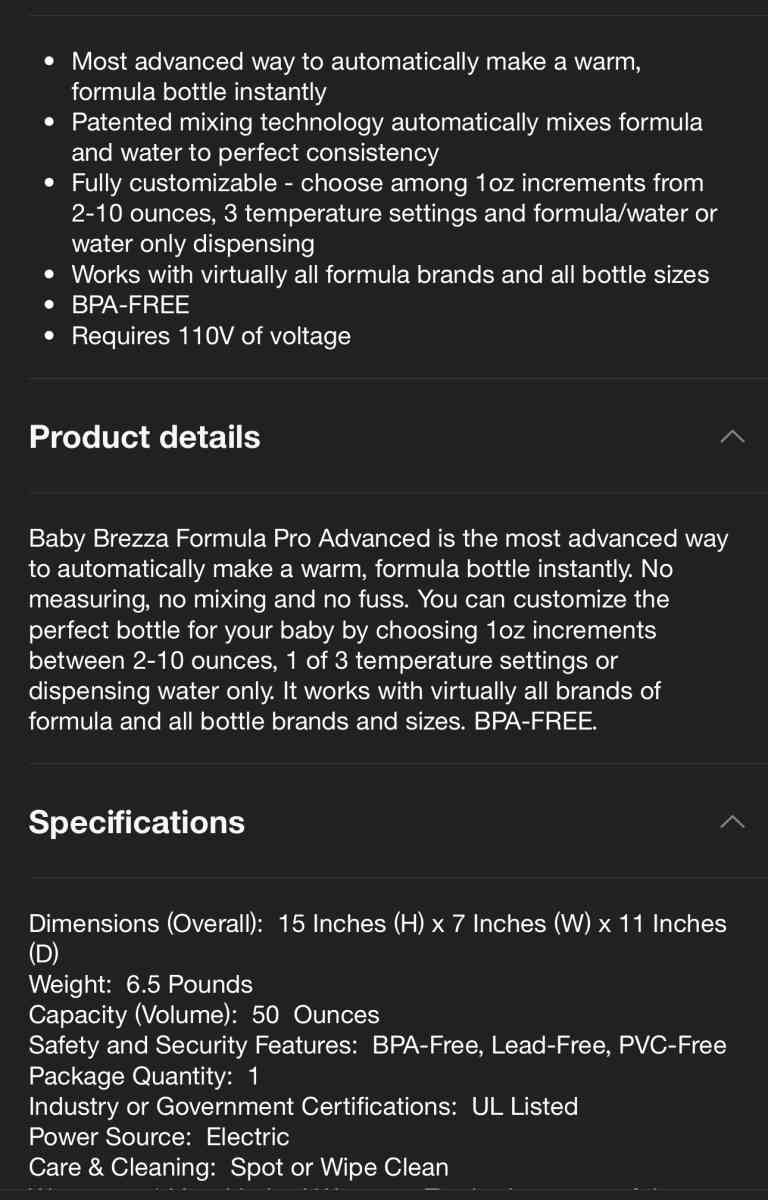
Task: Select the patented mixing technology bullet
Action: click(388, 137)
